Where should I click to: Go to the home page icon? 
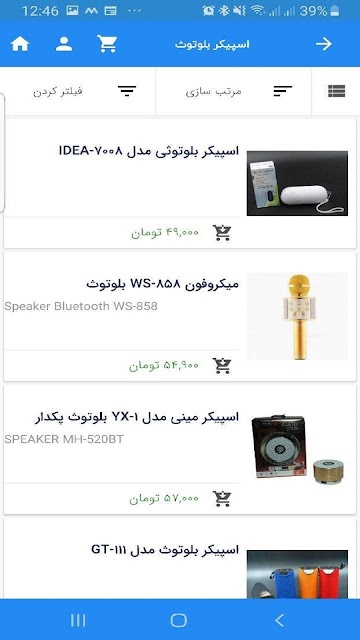point(20,44)
